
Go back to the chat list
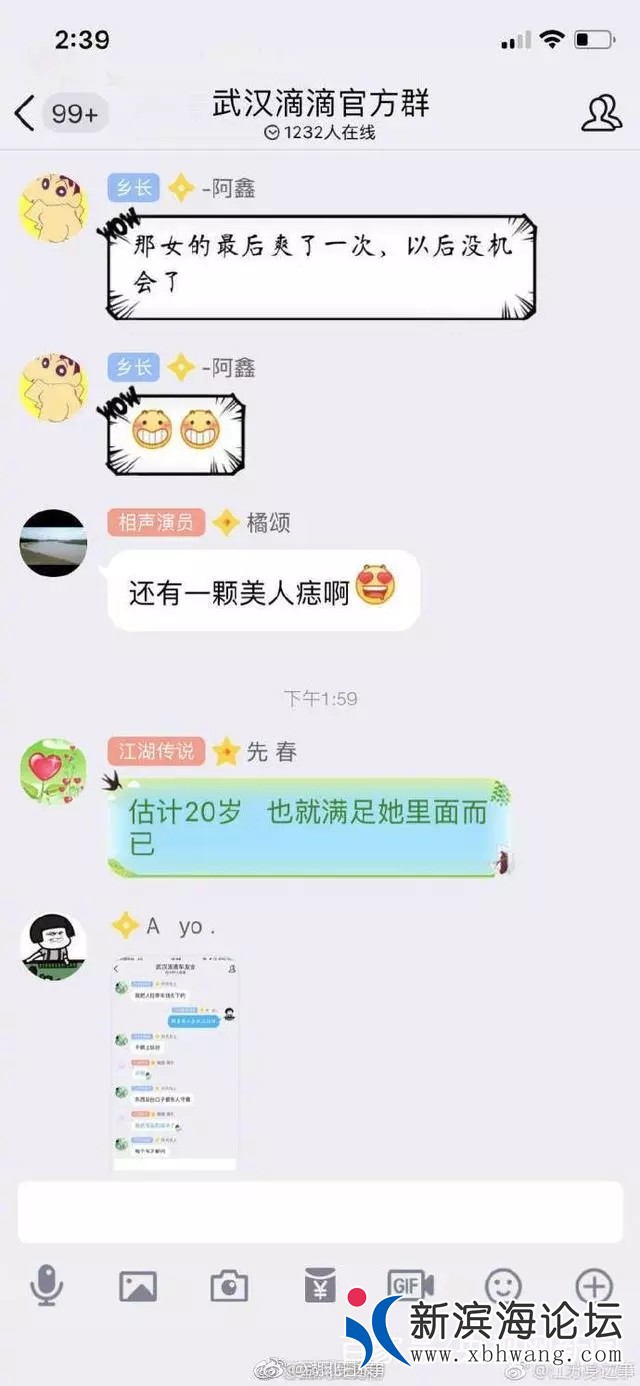pos(25,113)
